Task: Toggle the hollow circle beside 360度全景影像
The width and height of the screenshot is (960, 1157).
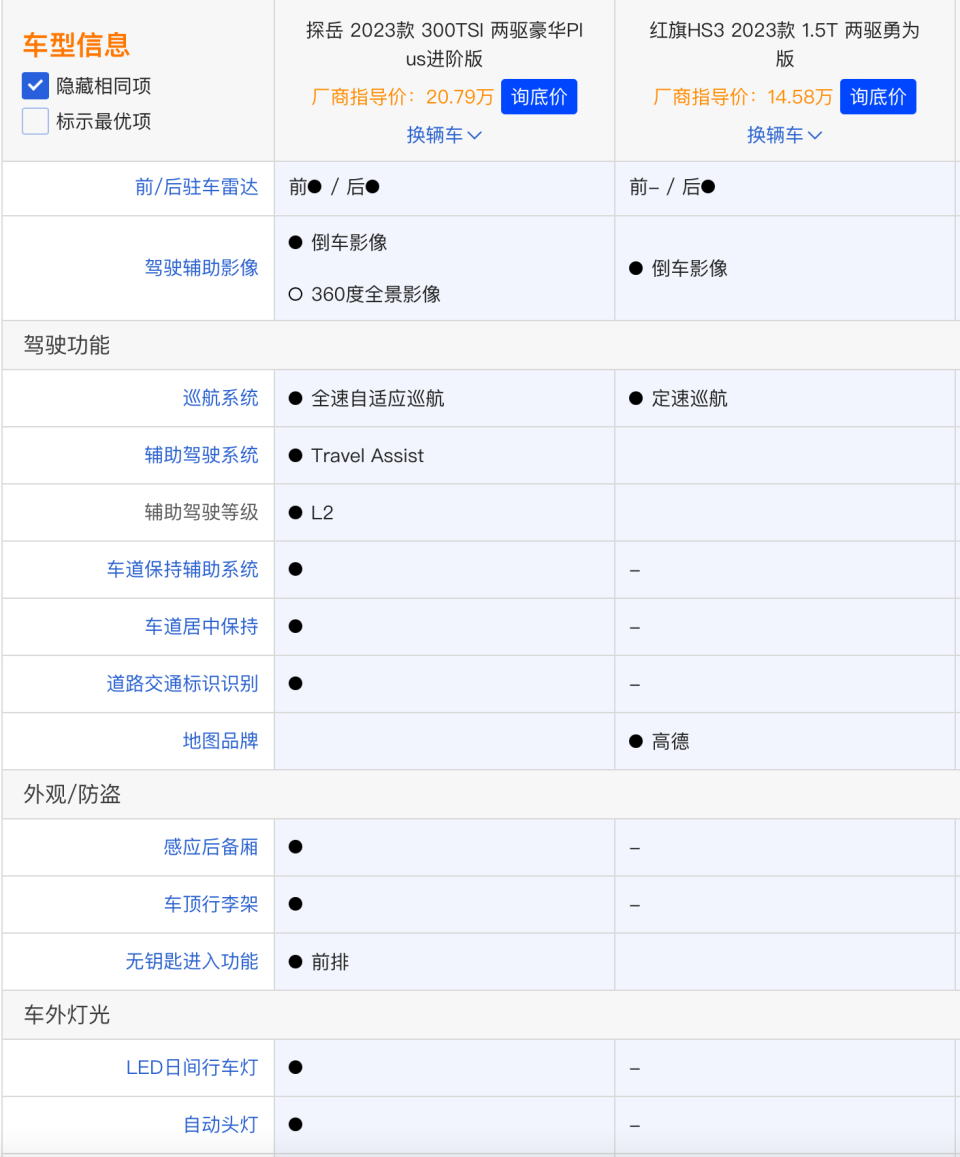Action: coord(294,294)
